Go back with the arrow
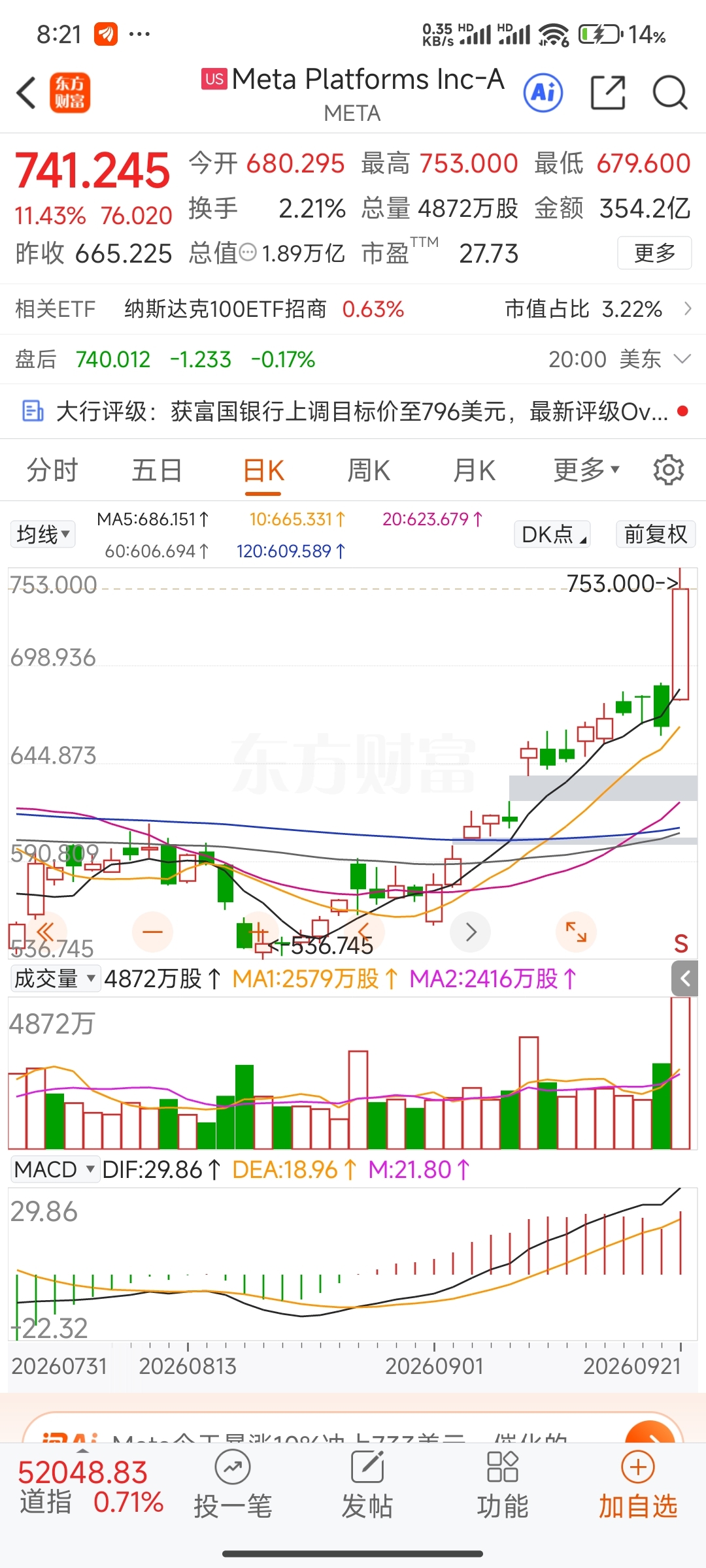 (26, 93)
